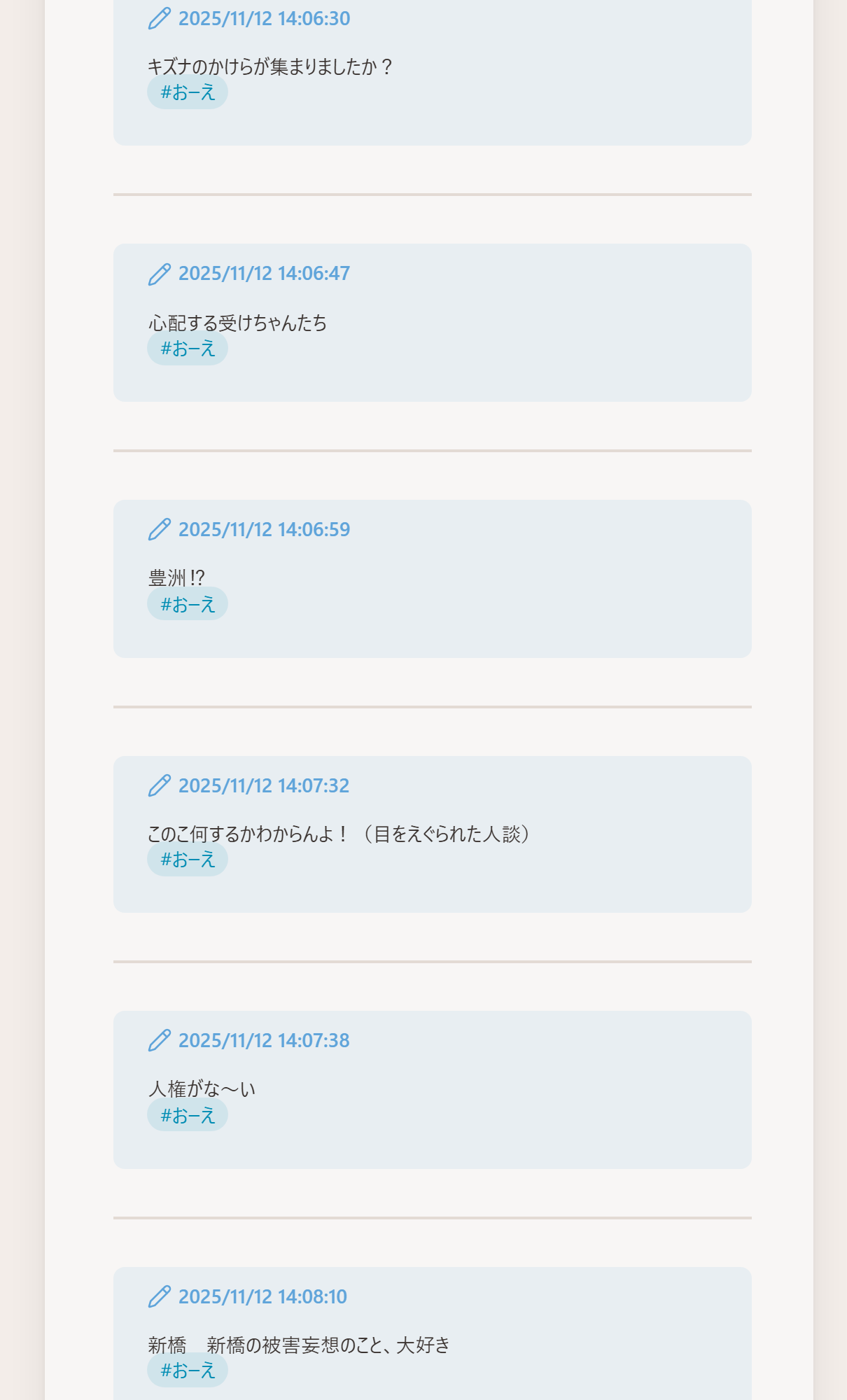Screen dimensions: 847x1400
Task: Open the 14:06:30 post timestamp link
Action: point(264,19)
